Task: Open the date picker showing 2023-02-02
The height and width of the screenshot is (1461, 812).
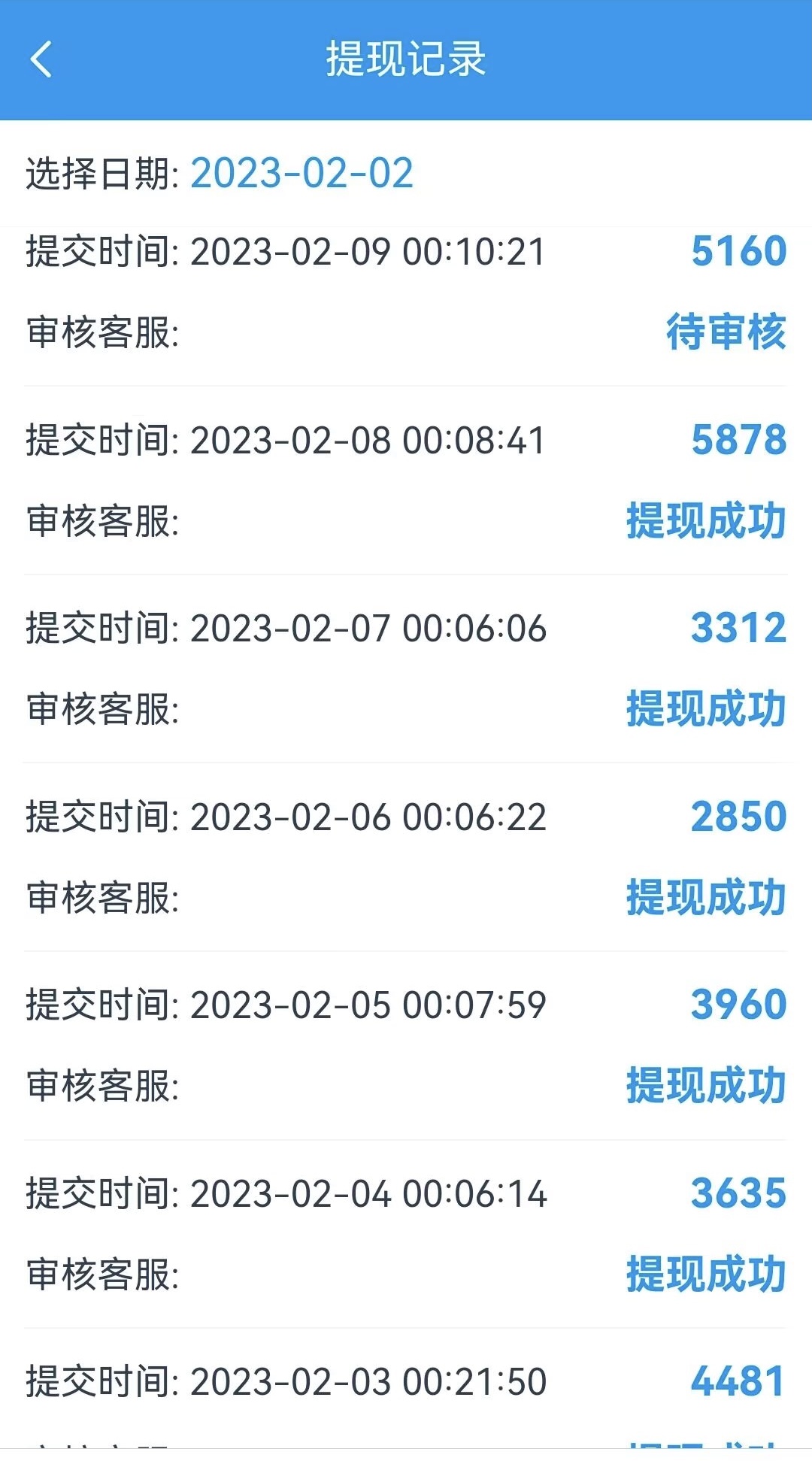Action: point(301,173)
